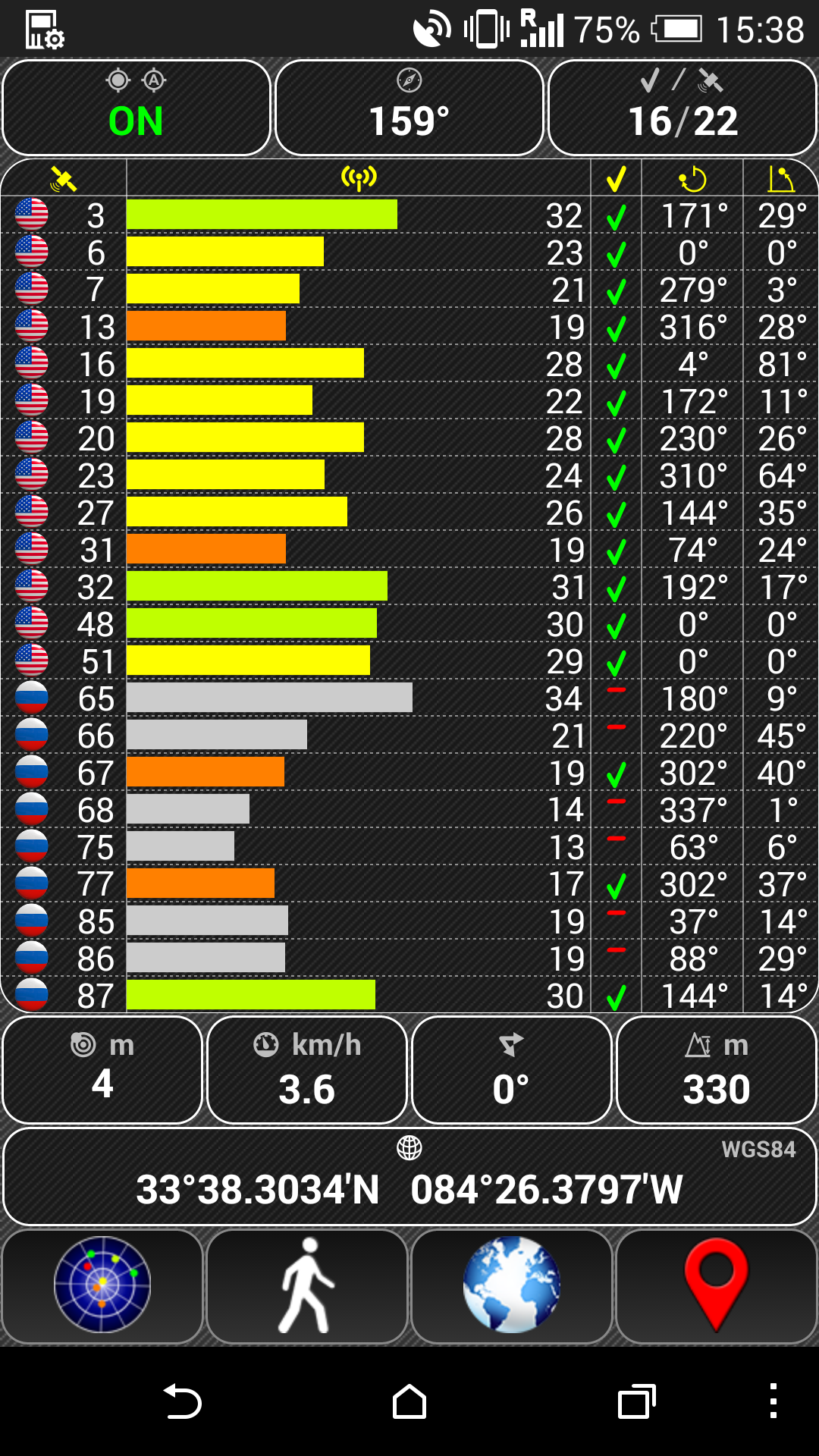Open the three-dot overflow menu

click(773, 1401)
